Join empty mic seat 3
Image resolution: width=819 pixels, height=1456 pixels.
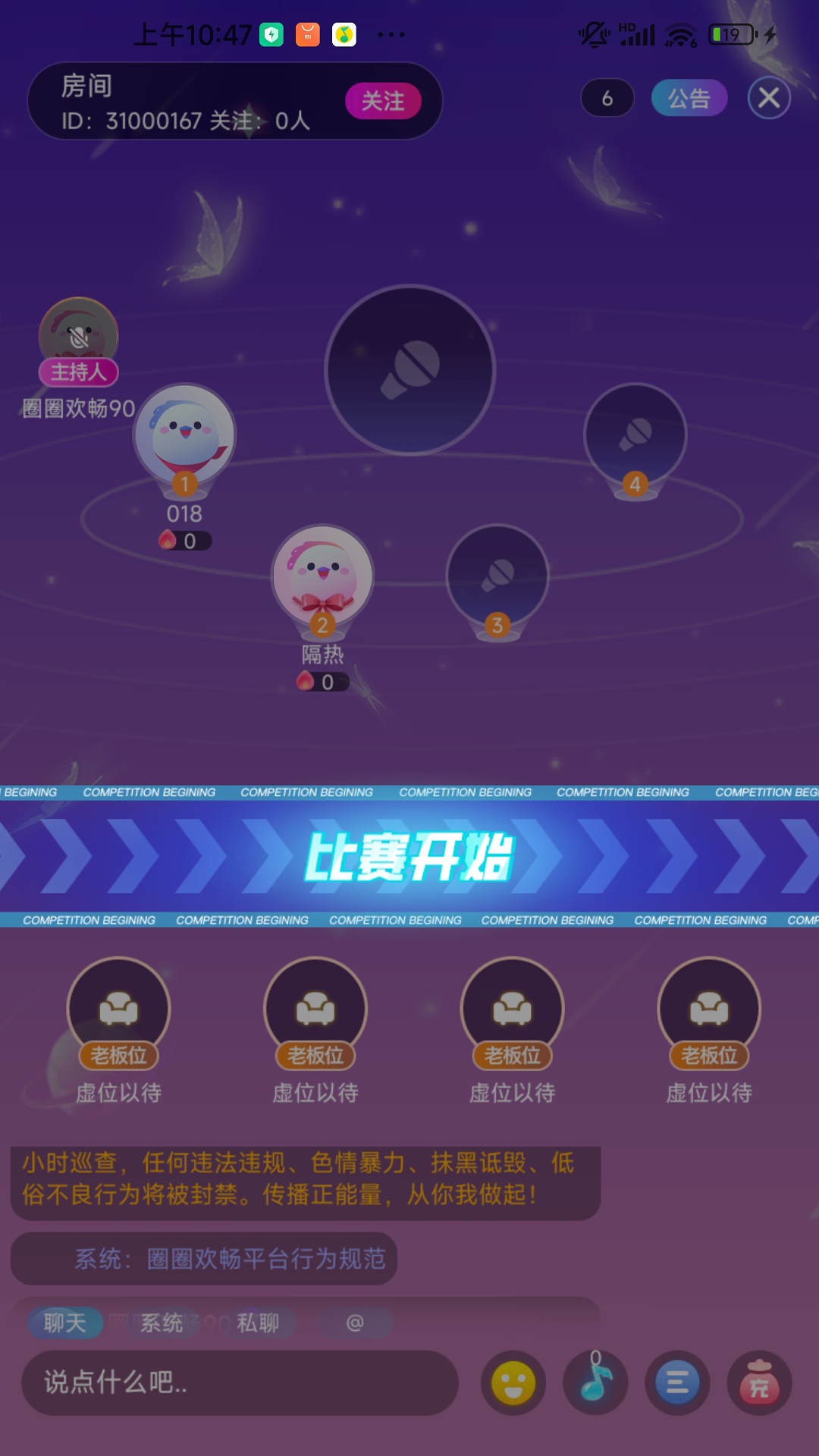click(497, 576)
